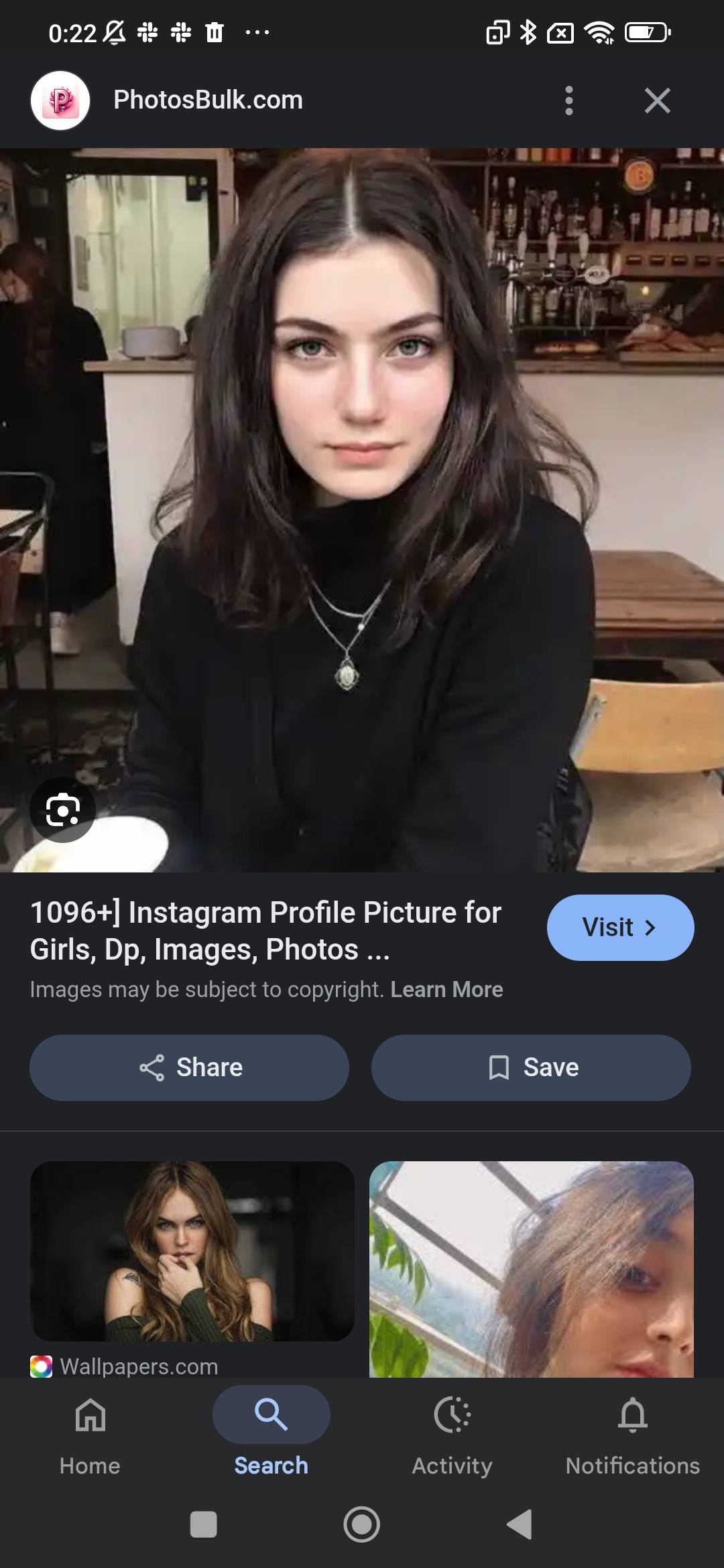This screenshot has width=724, height=1568.
Task: Open the Wallpapers.com related image
Action: (192, 1251)
